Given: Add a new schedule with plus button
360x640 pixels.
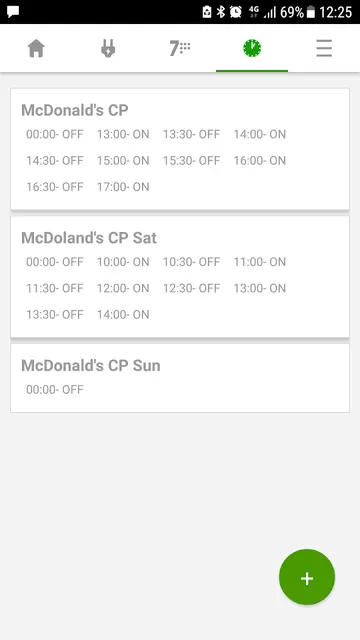Looking at the screenshot, I should click(x=307, y=577).
